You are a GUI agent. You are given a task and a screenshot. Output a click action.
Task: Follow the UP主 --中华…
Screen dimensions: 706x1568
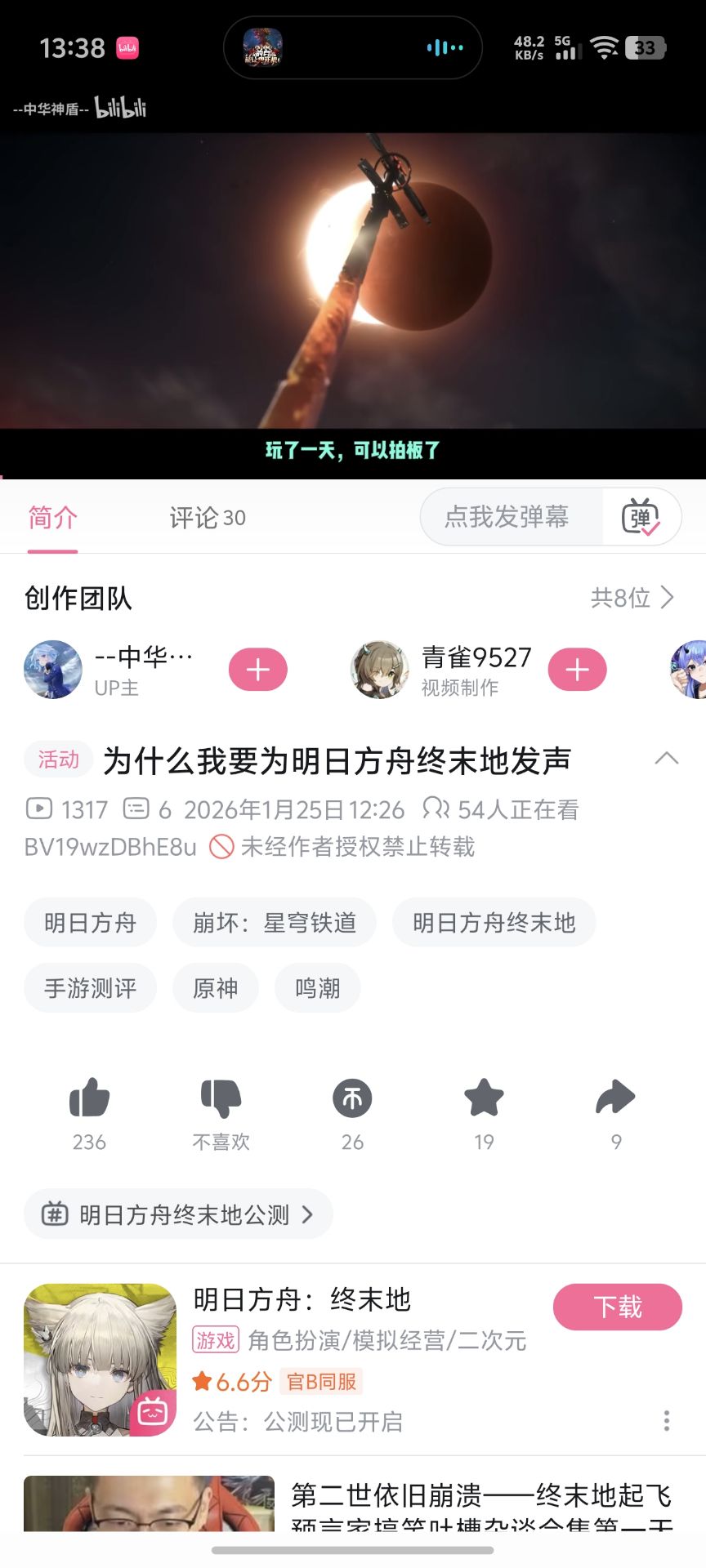[x=258, y=670]
